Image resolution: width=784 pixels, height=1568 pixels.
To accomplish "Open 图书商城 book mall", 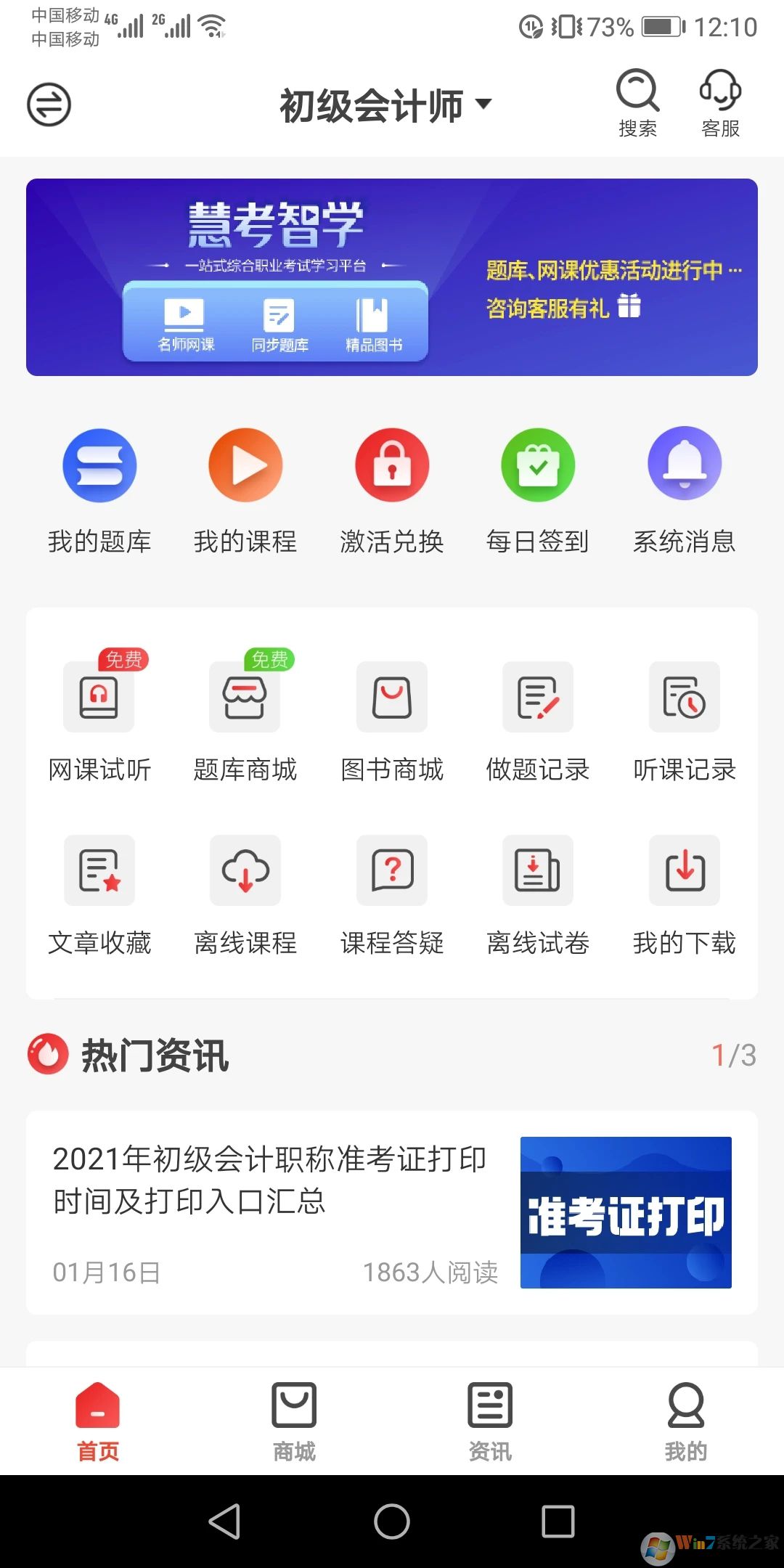I will (391, 722).
